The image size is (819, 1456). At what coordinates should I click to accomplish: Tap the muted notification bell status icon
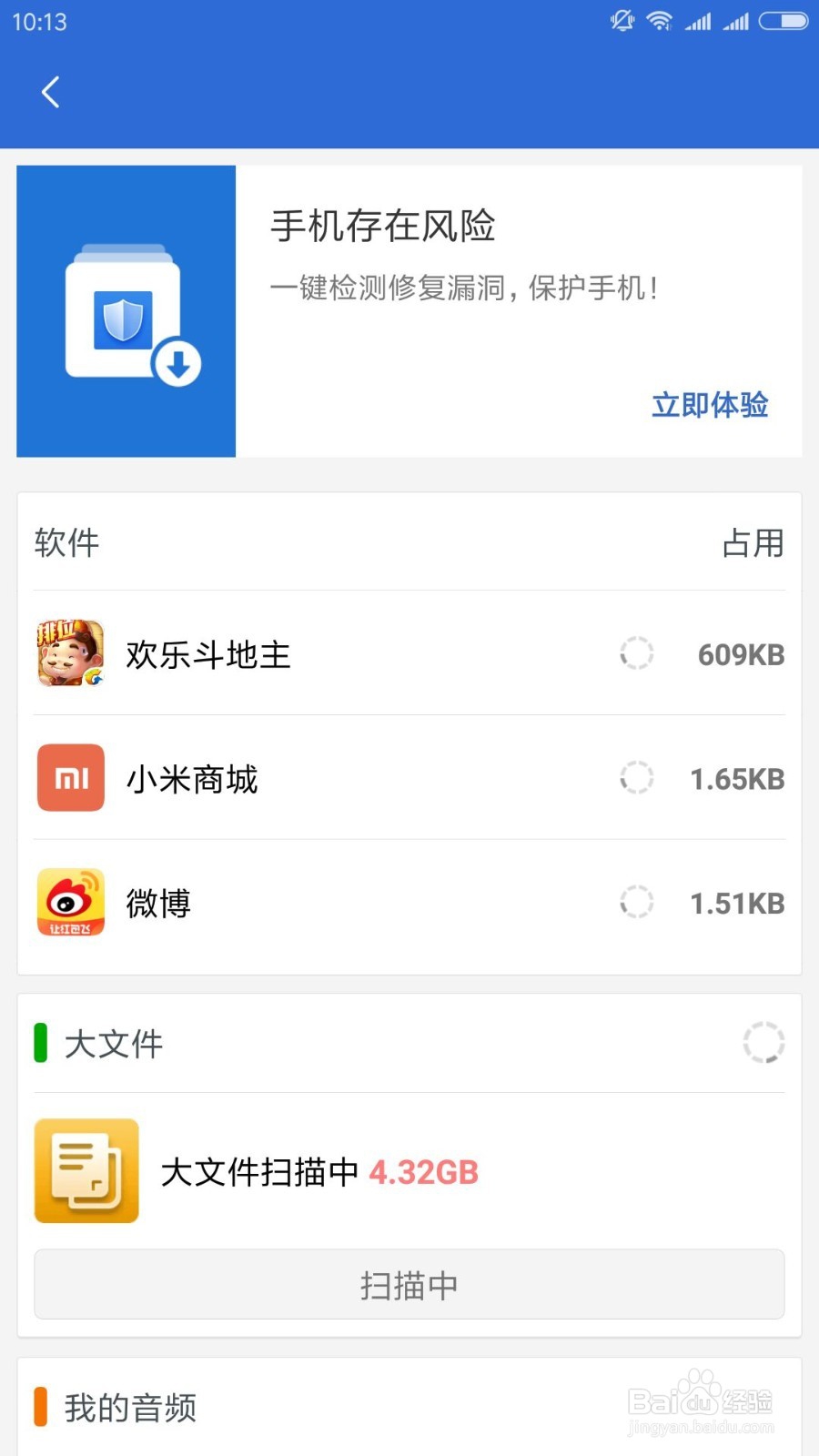point(622,20)
